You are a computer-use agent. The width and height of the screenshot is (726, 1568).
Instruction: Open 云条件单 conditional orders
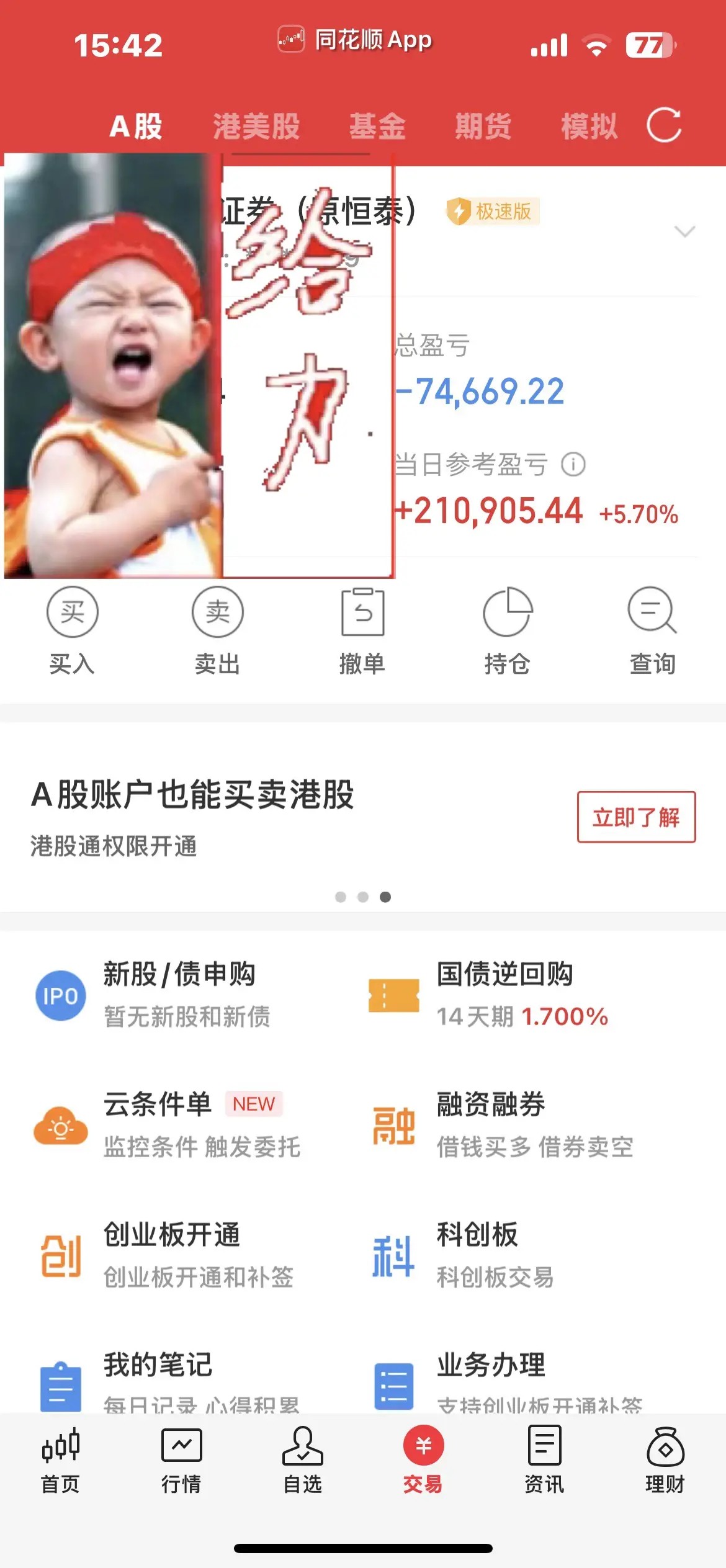[x=168, y=1124]
